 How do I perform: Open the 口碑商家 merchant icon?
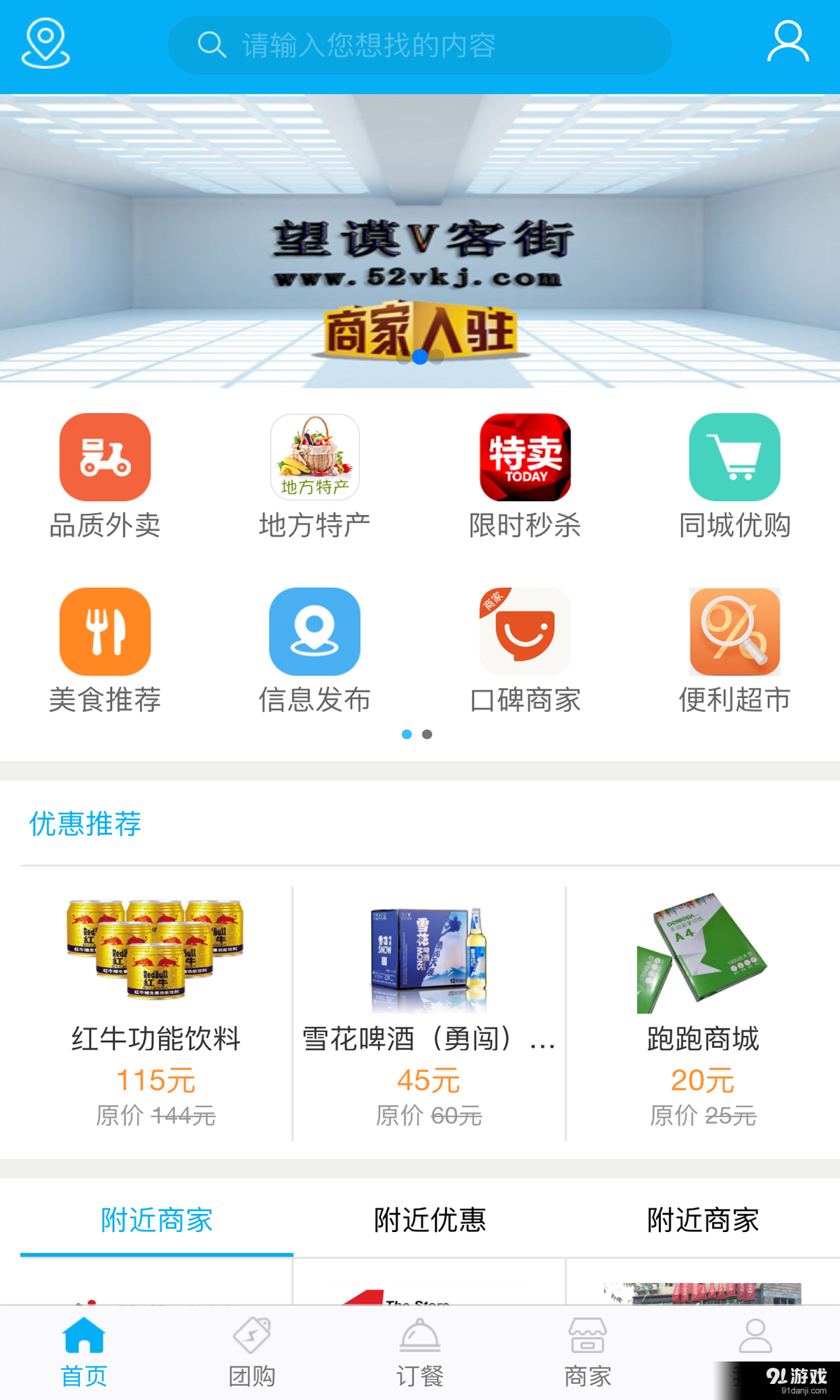pos(525,631)
